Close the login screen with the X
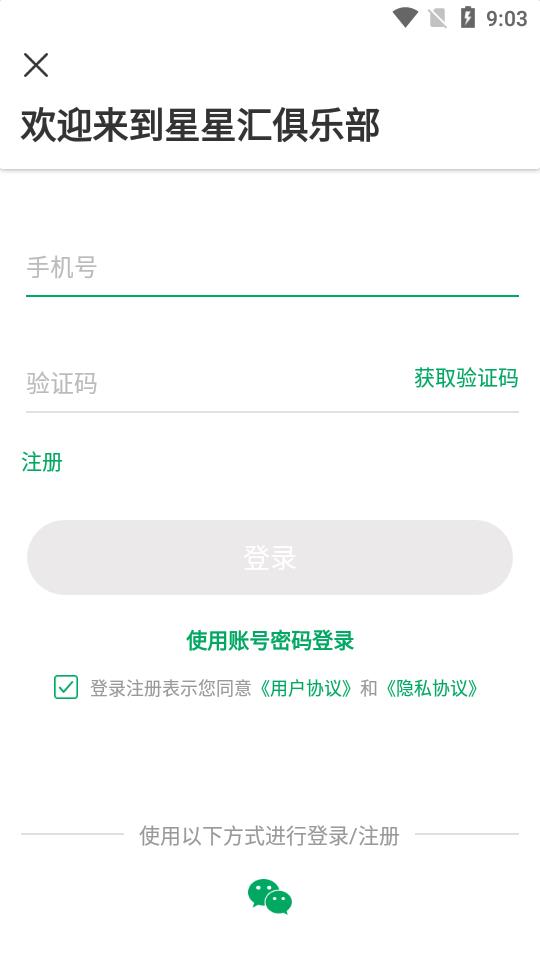 36,65
